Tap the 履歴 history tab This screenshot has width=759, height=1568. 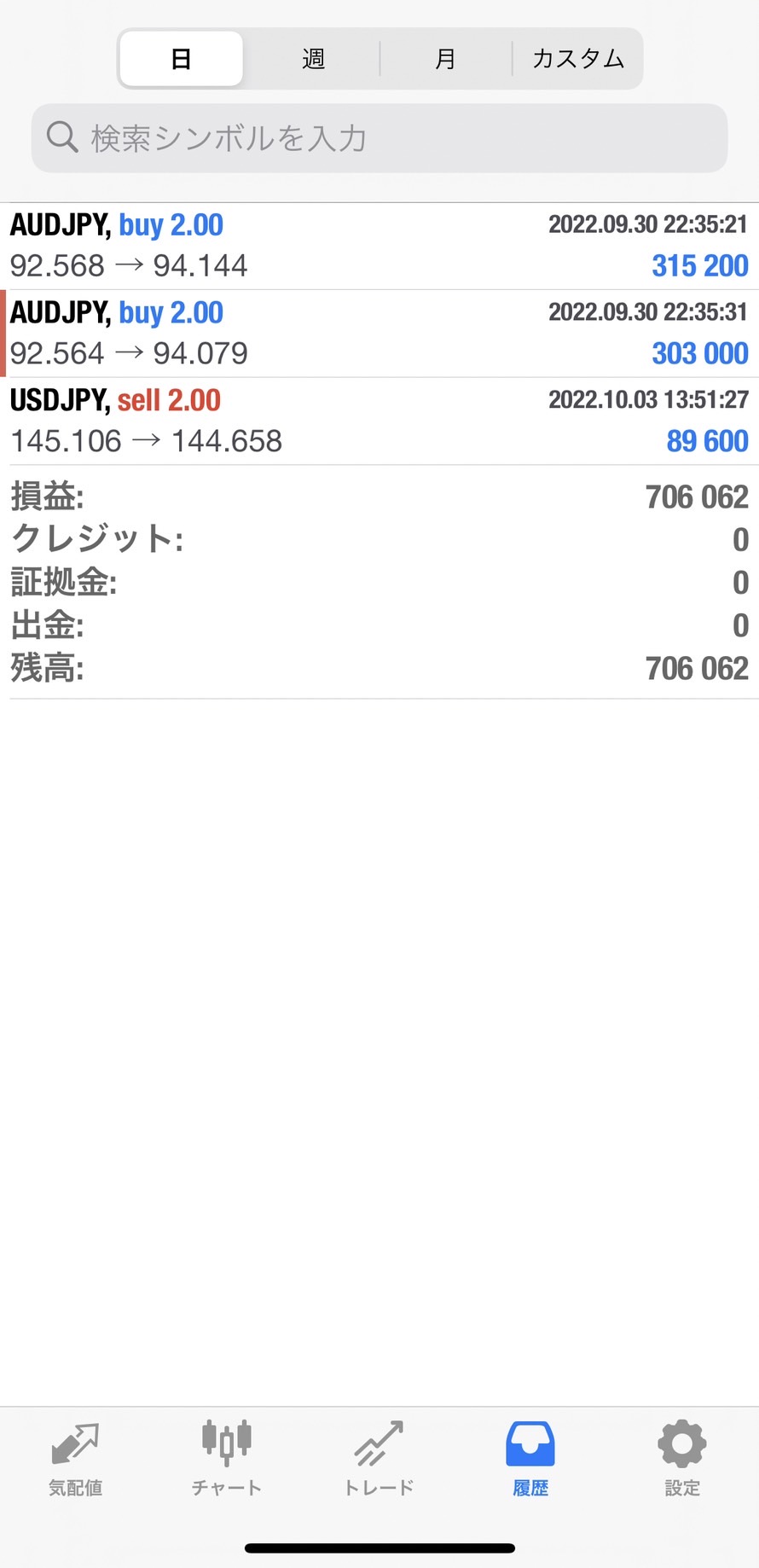point(530,1459)
